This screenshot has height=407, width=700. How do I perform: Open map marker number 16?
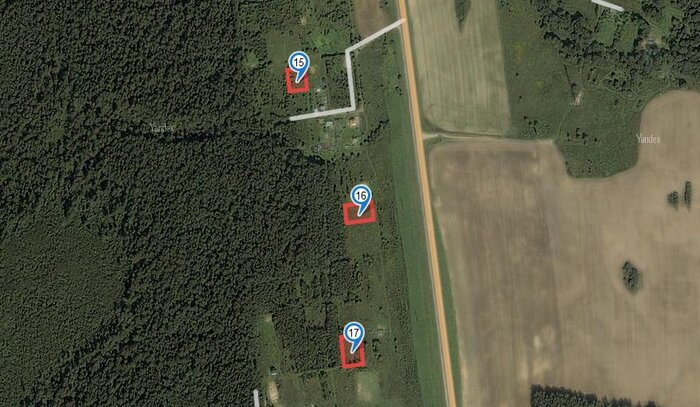(x=360, y=196)
